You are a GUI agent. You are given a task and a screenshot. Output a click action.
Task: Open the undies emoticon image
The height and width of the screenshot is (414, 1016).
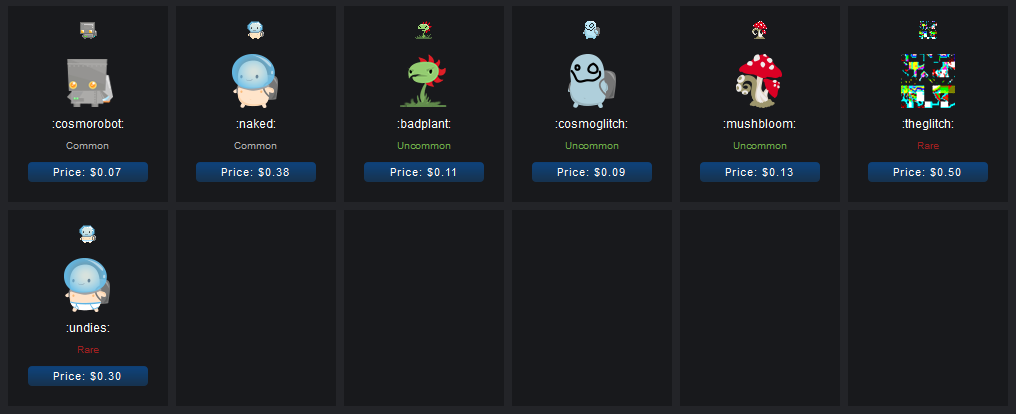[x=88, y=286]
